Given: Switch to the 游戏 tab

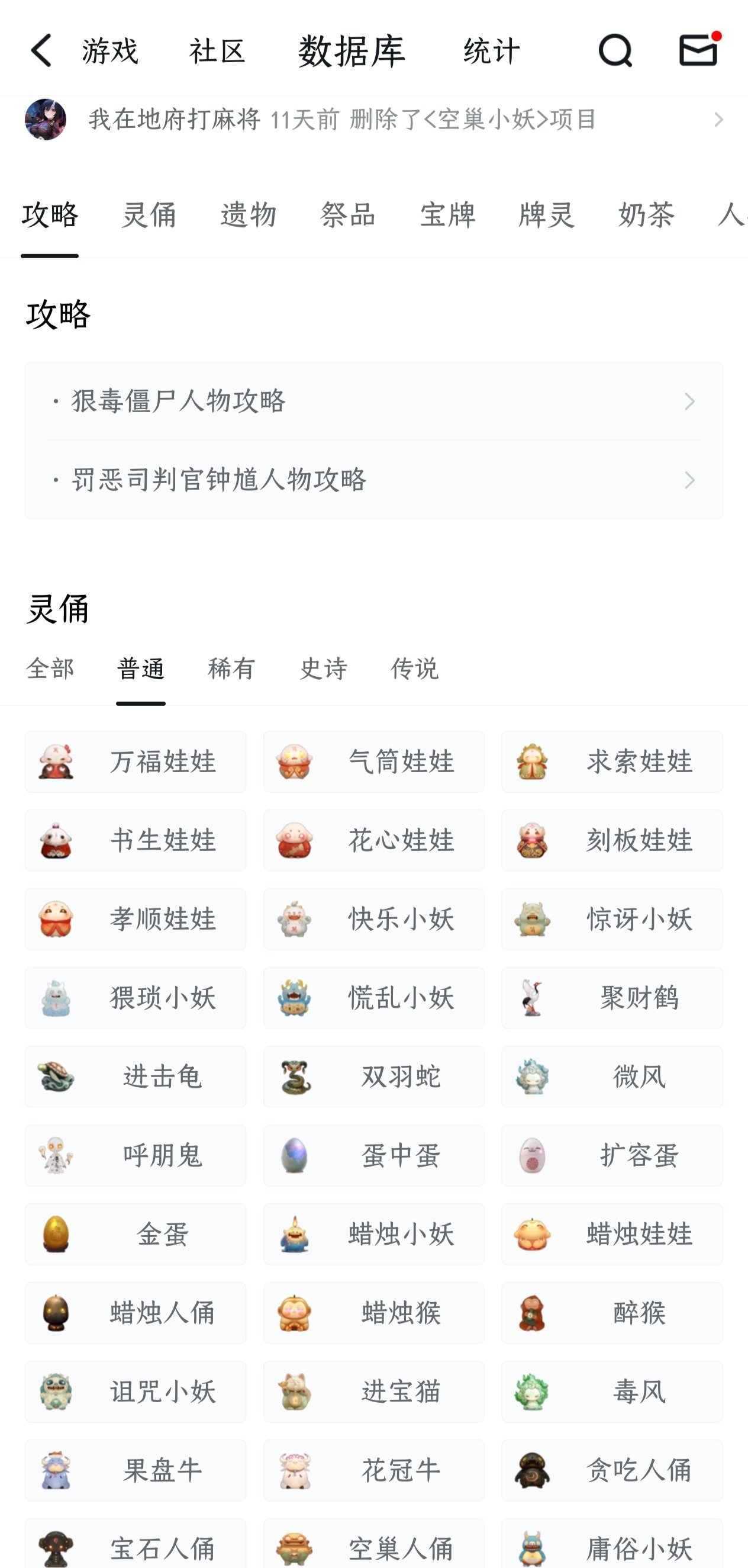Looking at the screenshot, I should pos(110,50).
